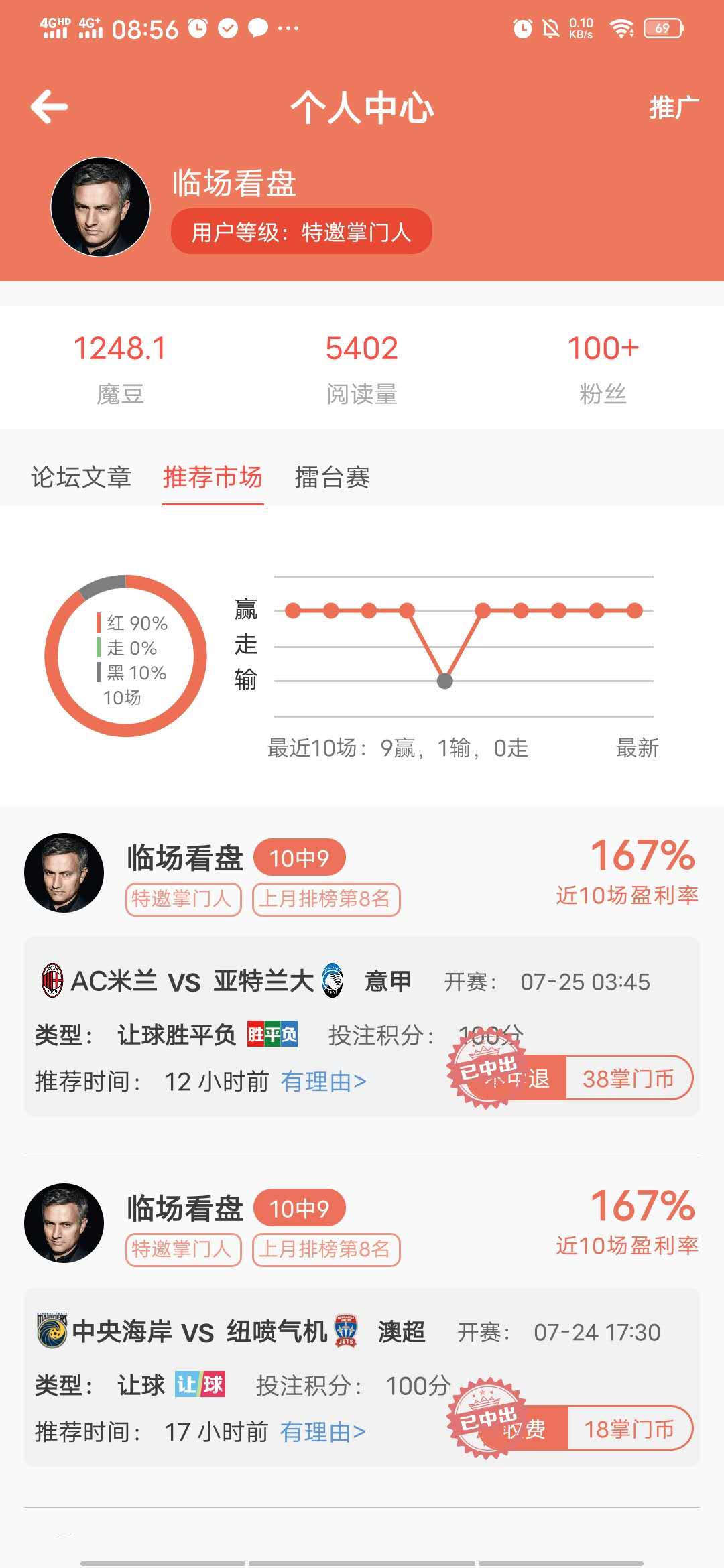Screen dimensions: 724x1568
Task: Tap the 18掌门币 purchase button
Action: click(x=628, y=1429)
